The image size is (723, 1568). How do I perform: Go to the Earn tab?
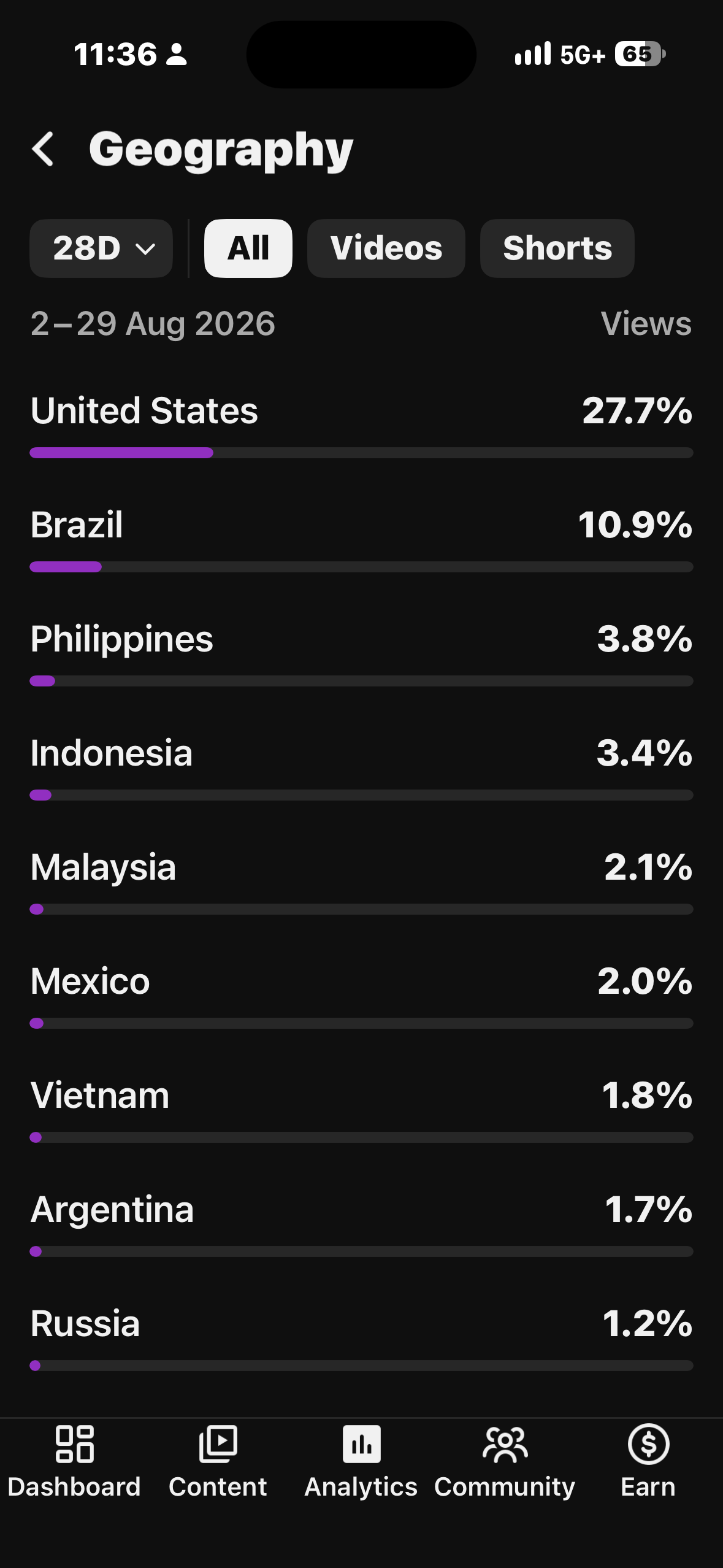click(648, 1462)
